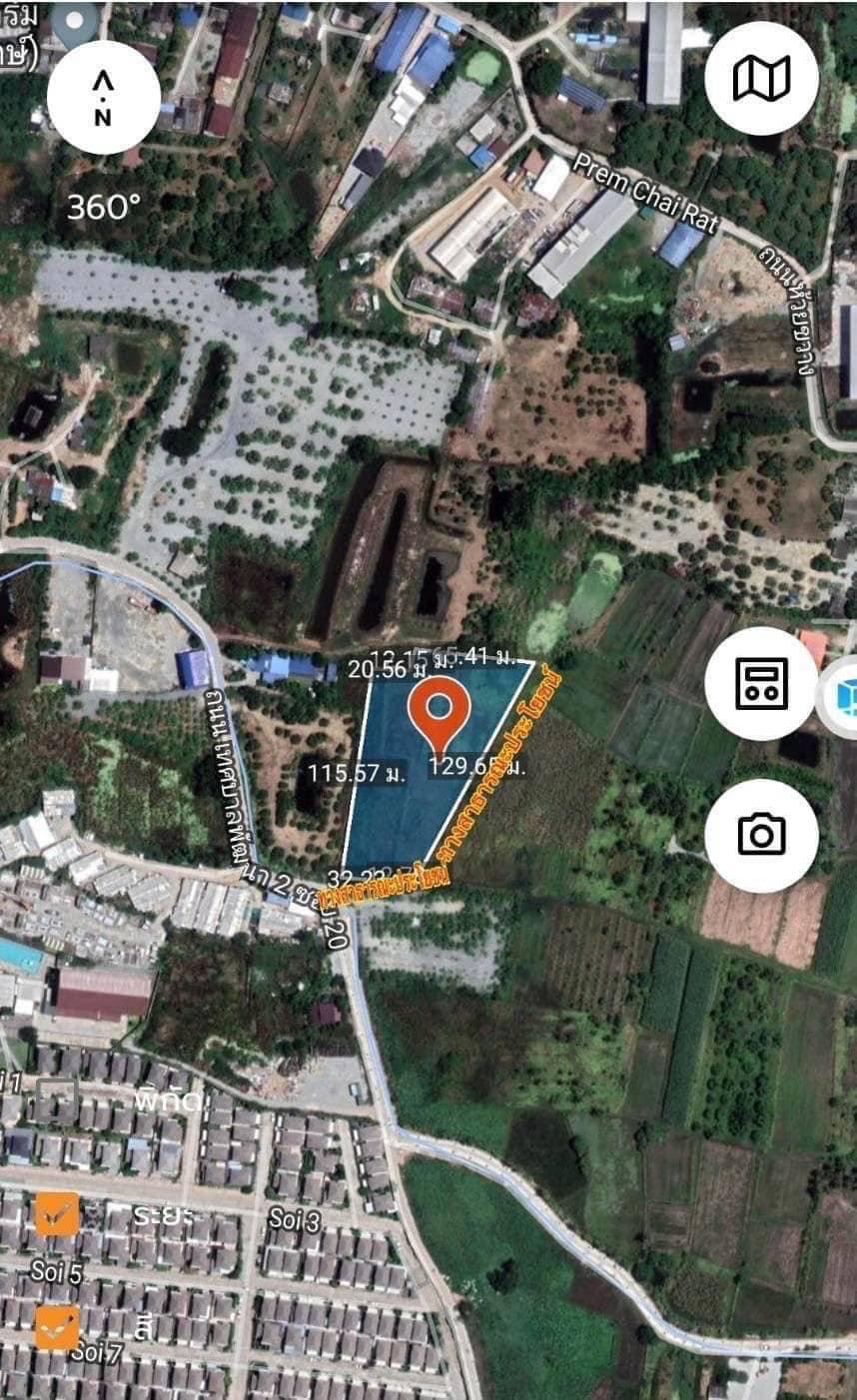Toggle the พิกัด coordinates checkbox
Image resolution: width=857 pixels, height=1400 pixels.
[57, 1100]
